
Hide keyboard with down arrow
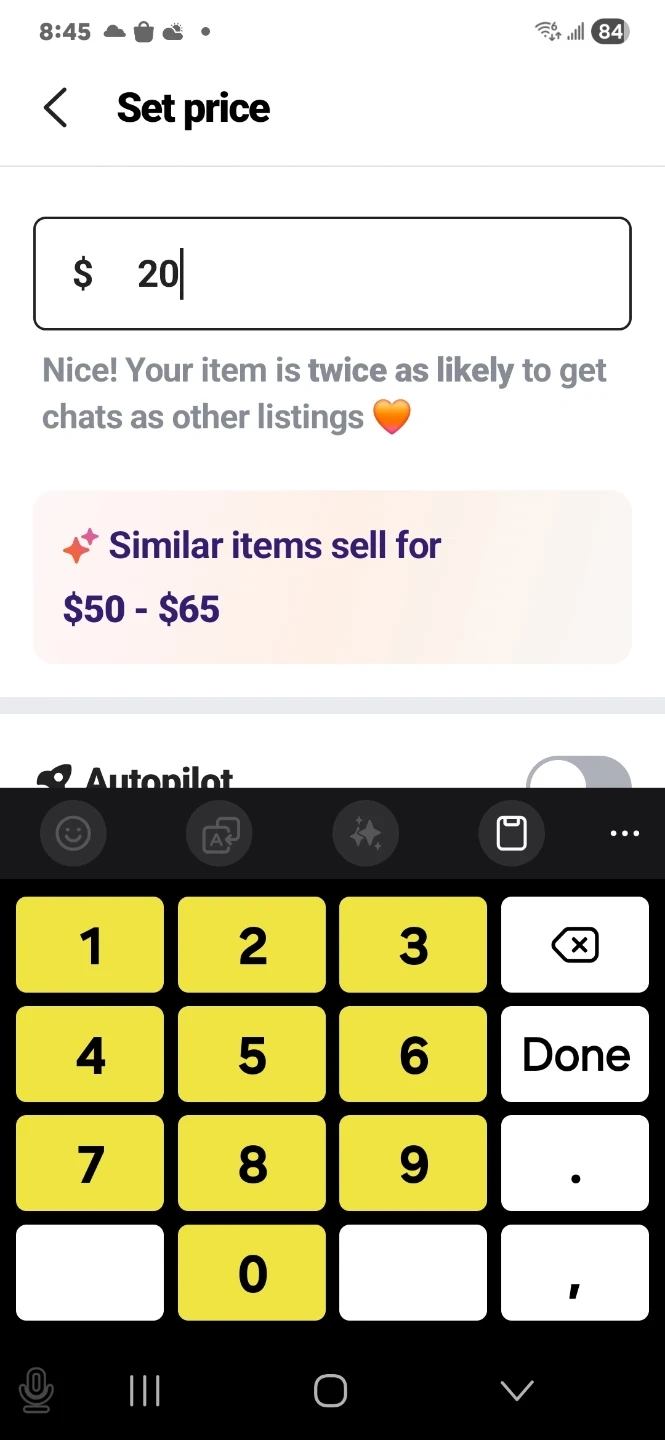click(x=517, y=1390)
